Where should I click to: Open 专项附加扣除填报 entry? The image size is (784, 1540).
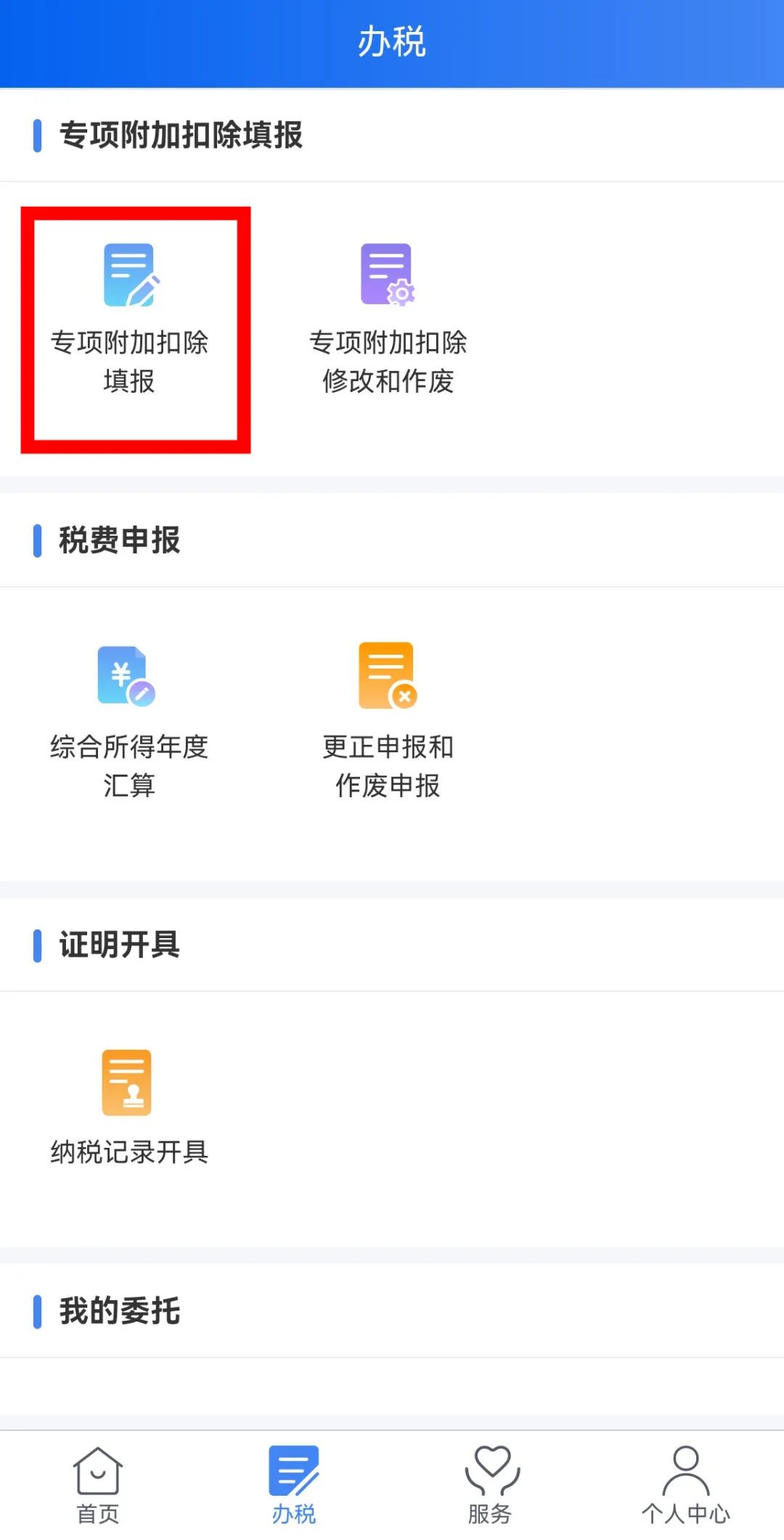click(x=129, y=319)
